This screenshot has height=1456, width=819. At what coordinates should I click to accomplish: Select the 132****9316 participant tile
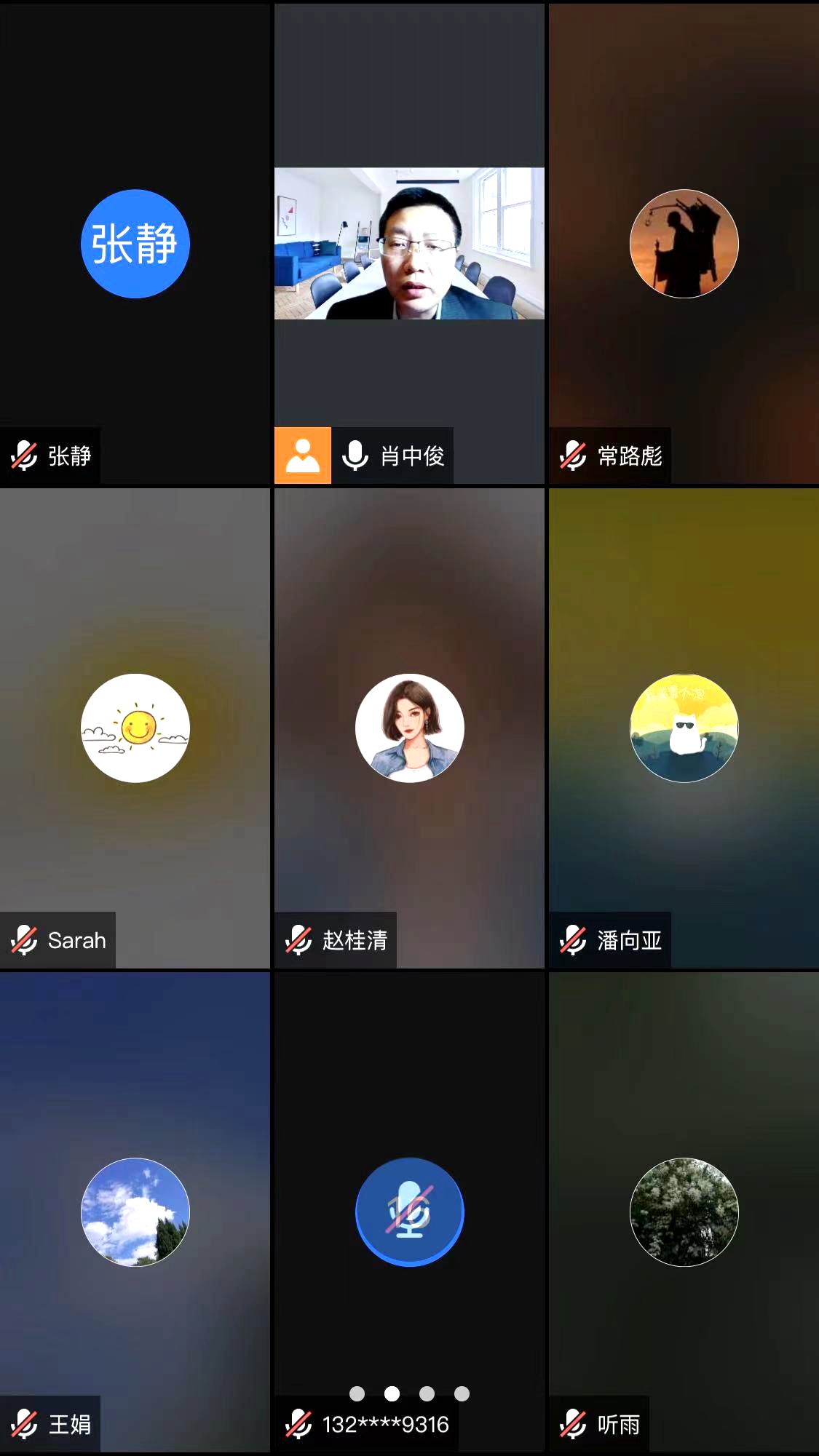point(409,1212)
